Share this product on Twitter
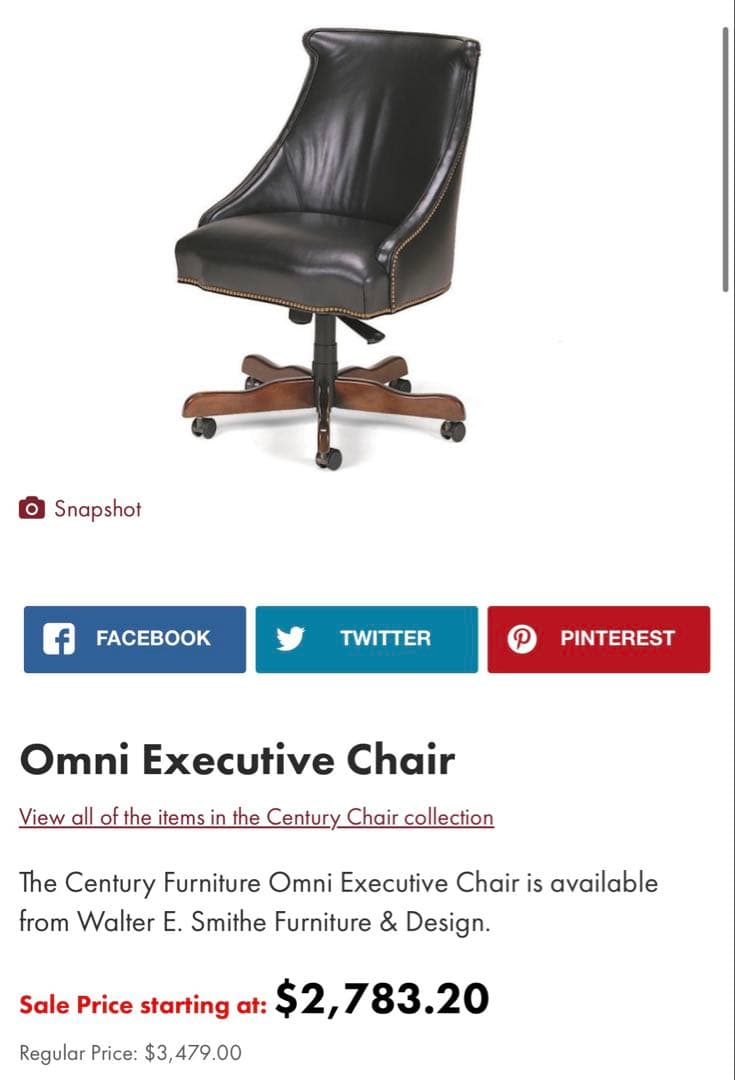Viewport: 735px width, 1080px height. [366, 639]
